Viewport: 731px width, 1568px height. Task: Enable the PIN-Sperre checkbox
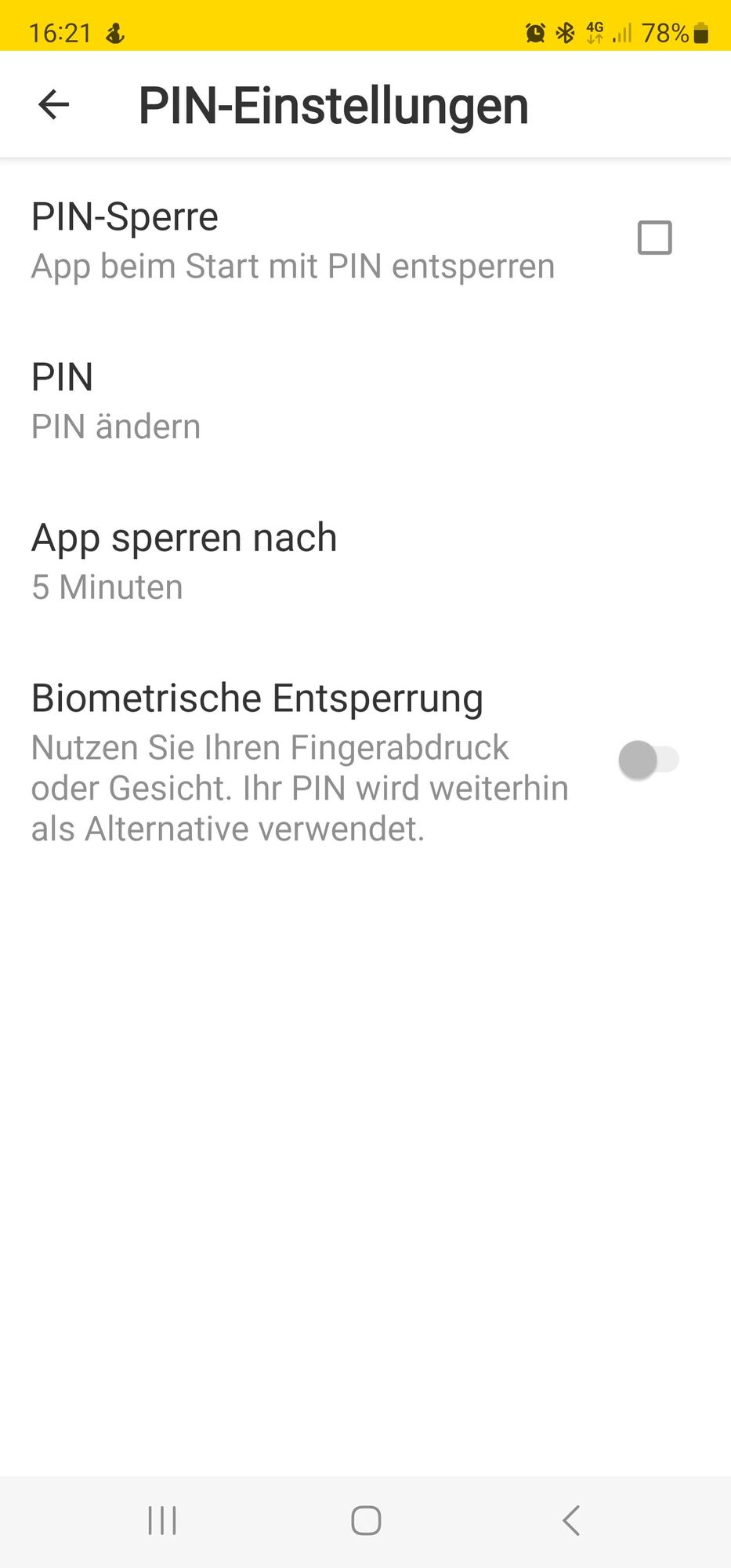point(654,238)
